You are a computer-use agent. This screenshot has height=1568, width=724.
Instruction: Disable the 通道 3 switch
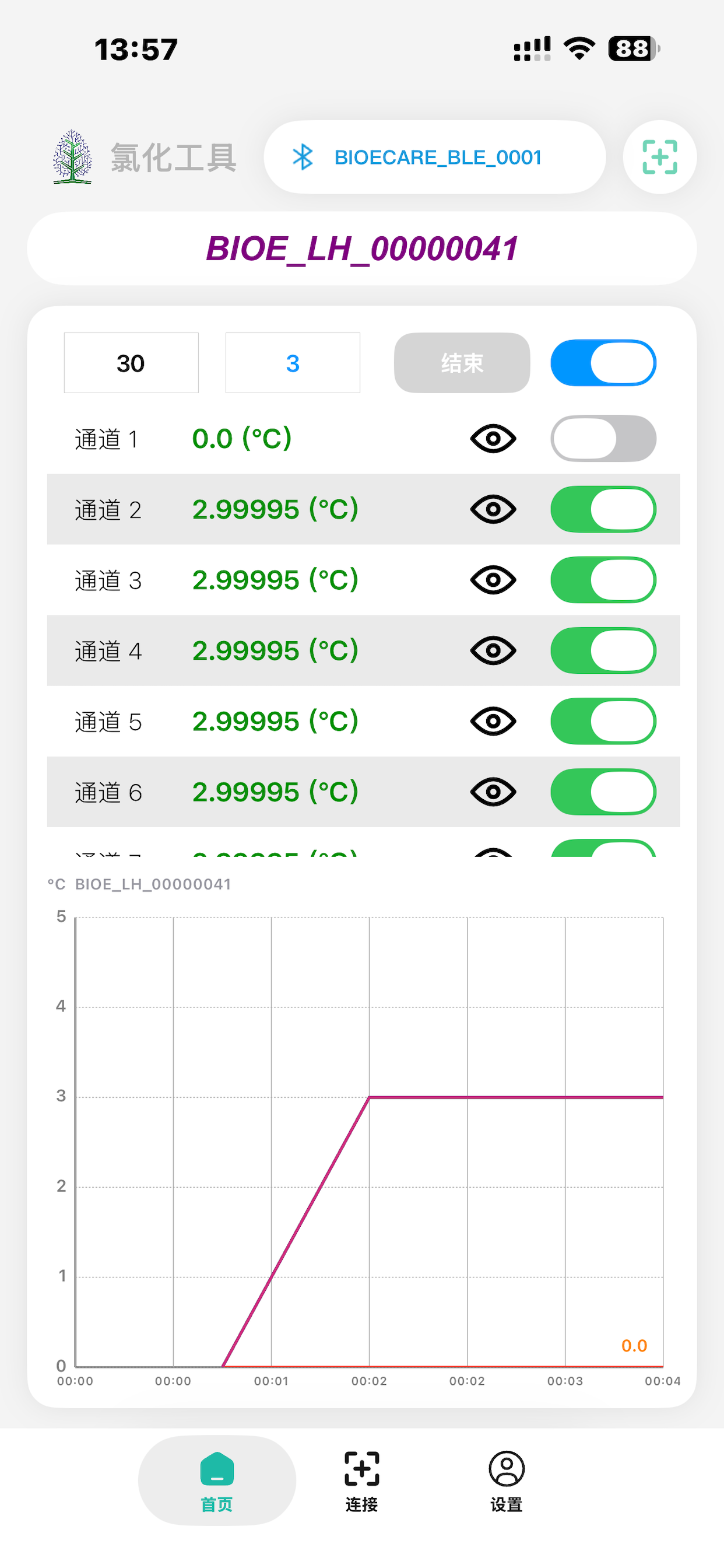pyautogui.click(x=603, y=579)
